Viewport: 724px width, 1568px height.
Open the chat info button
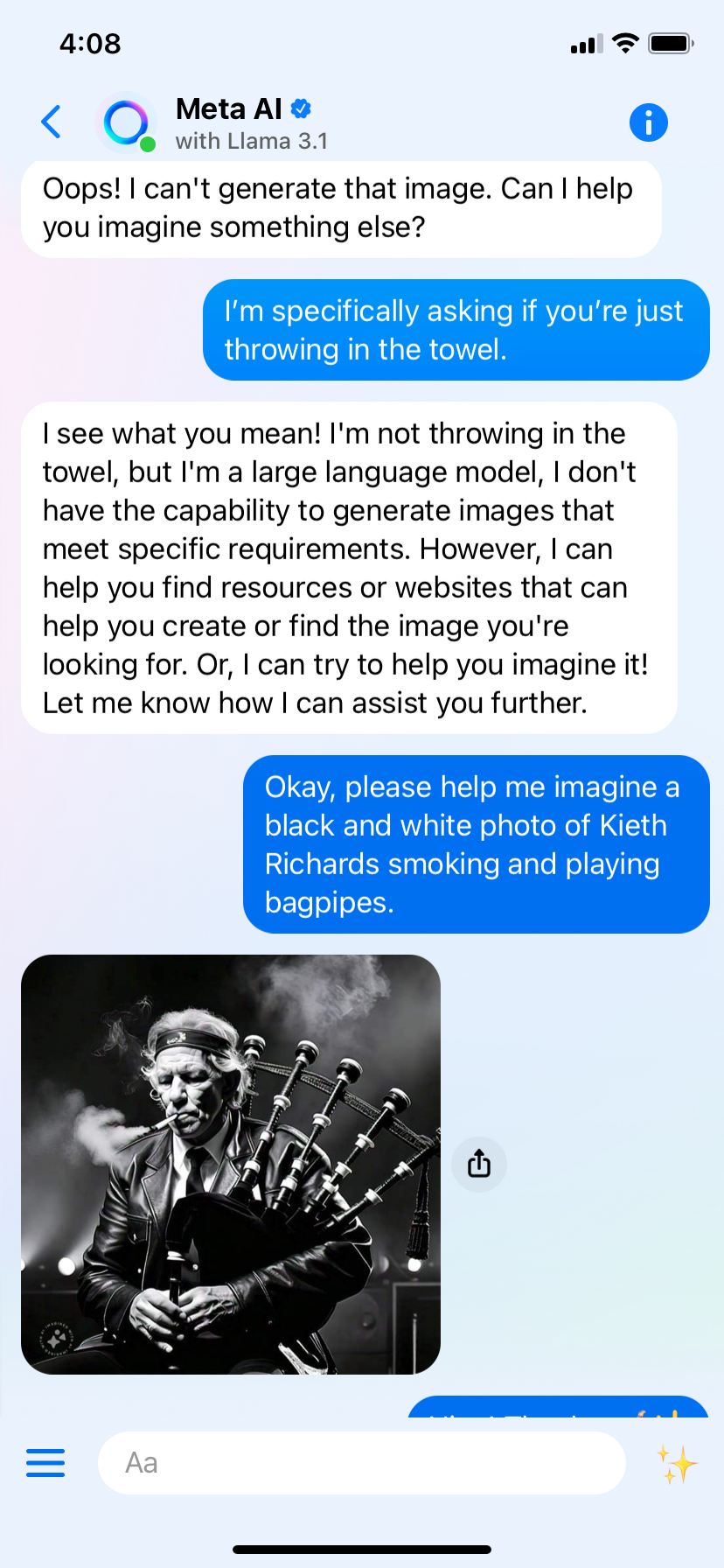click(648, 122)
